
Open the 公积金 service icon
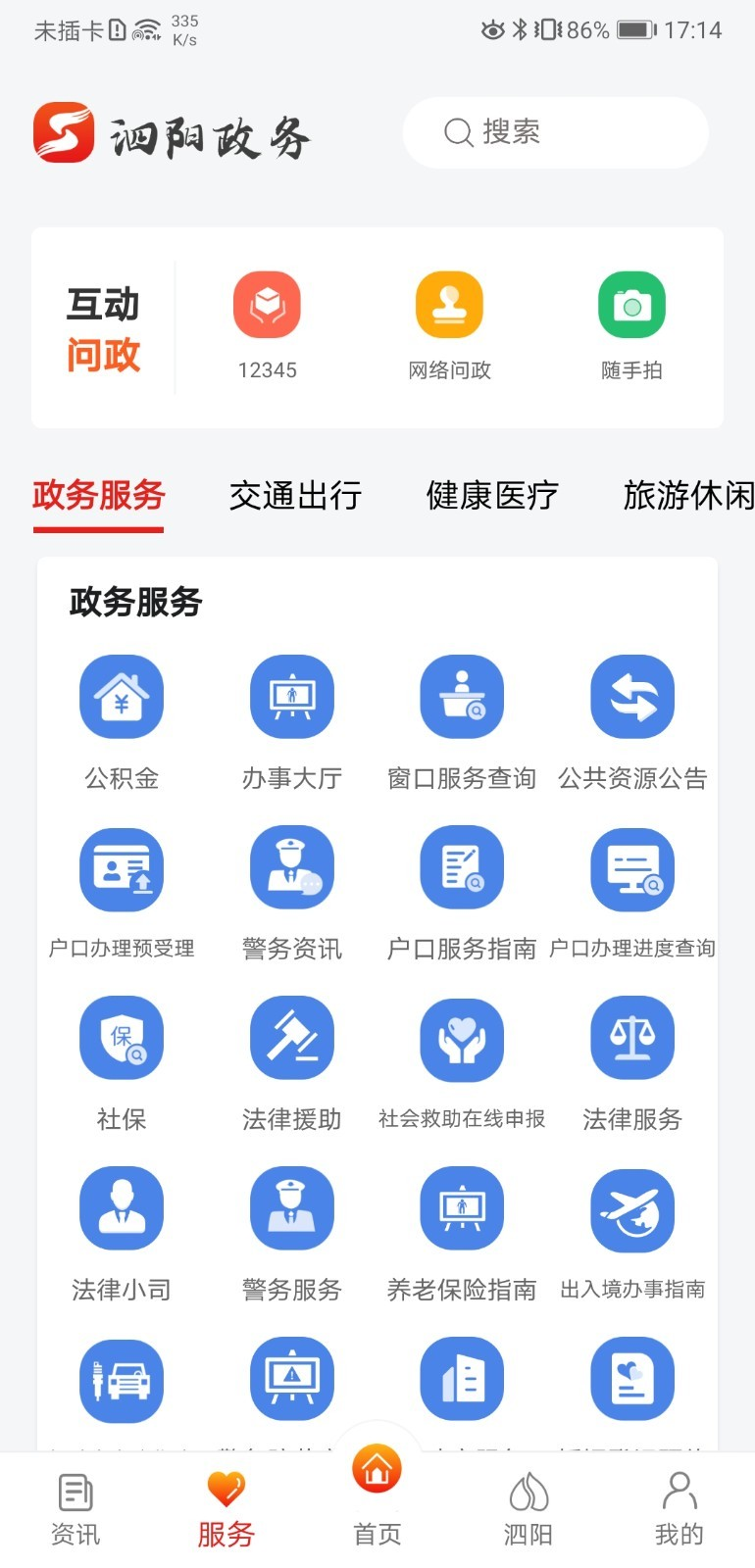(x=120, y=697)
